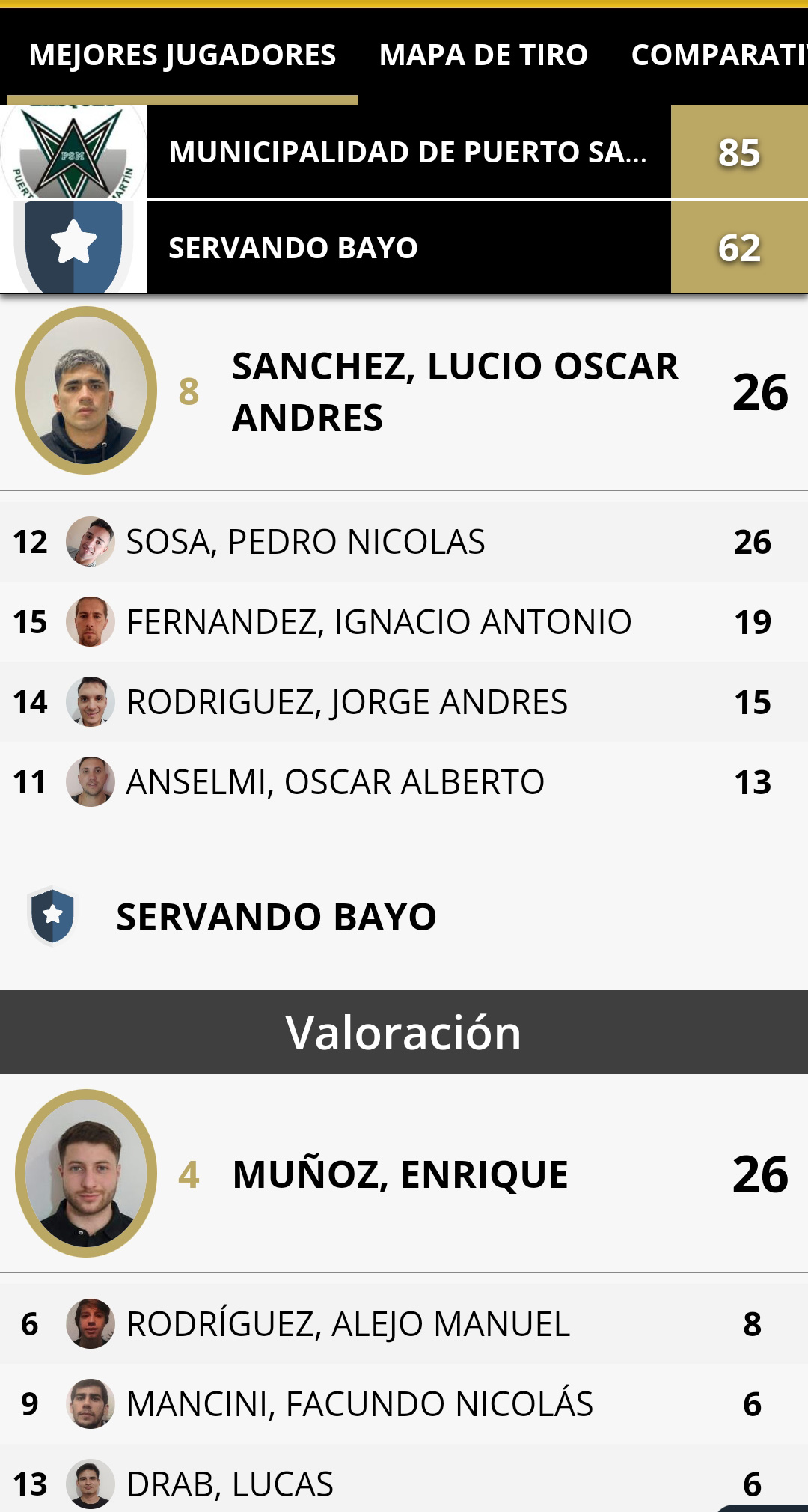Image resolution: width=808 pixels, height=1512 pixels.
Task: Open Servando Bayo team in the score header
Action: tap(404, 247)
